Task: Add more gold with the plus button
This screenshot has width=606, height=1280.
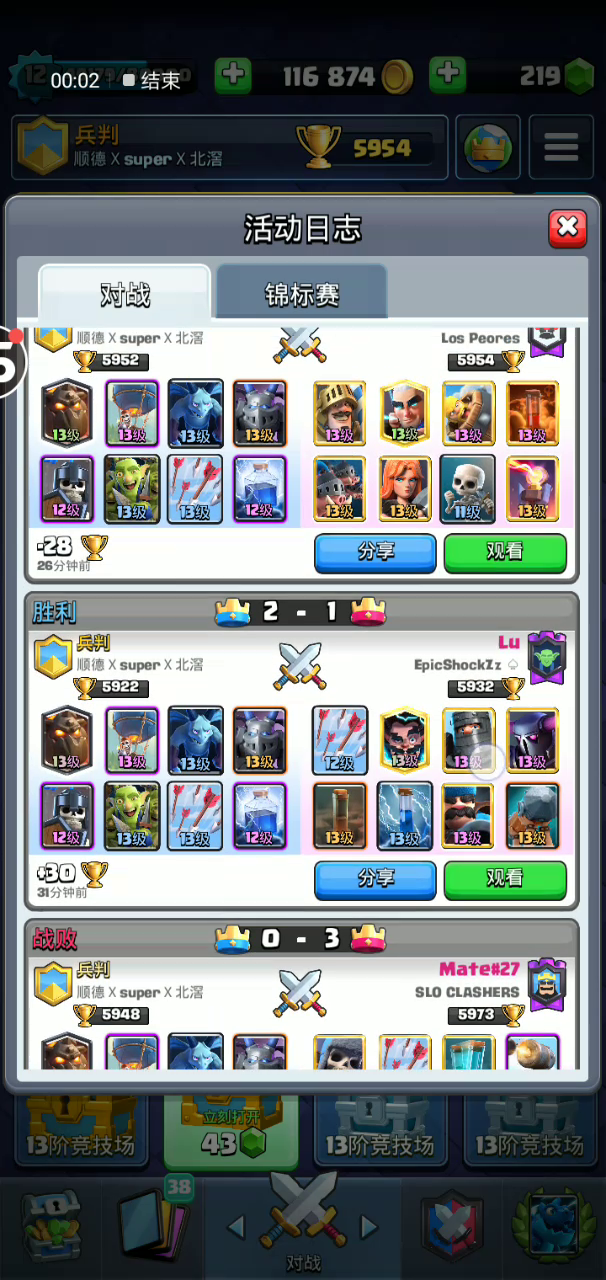Action: pos(233,76)
